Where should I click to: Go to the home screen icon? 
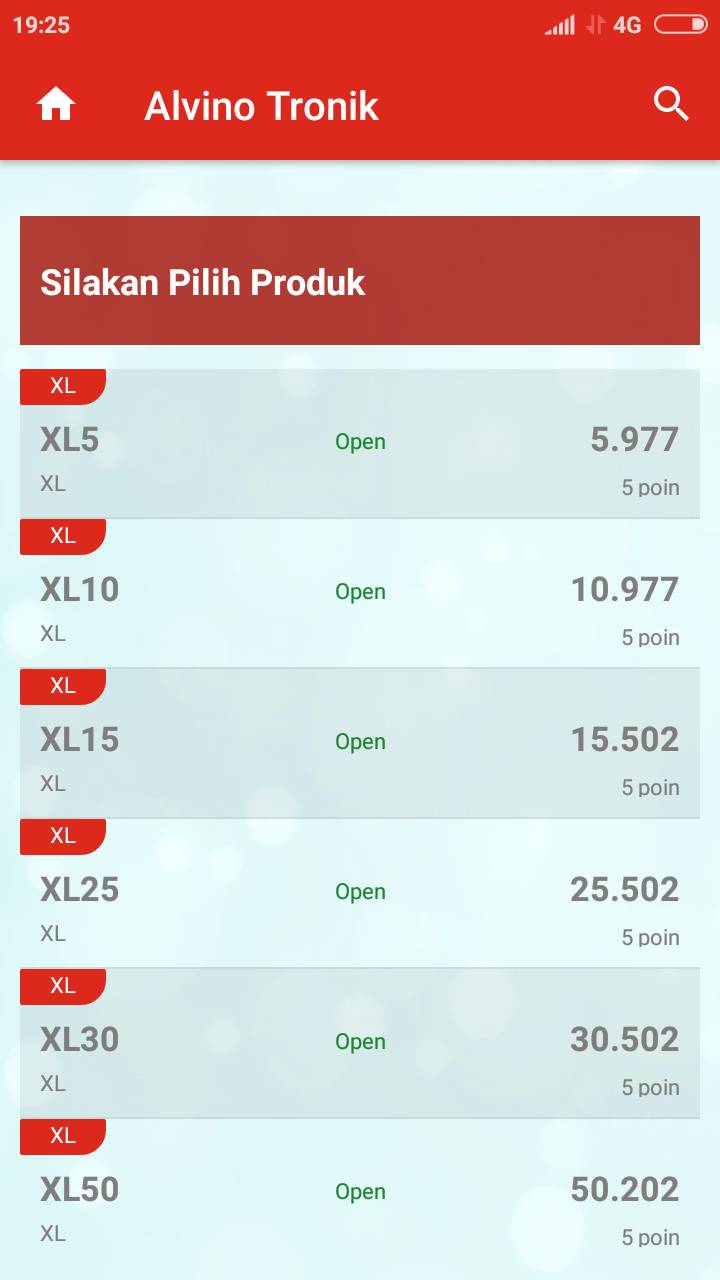[x=56, y=105]
